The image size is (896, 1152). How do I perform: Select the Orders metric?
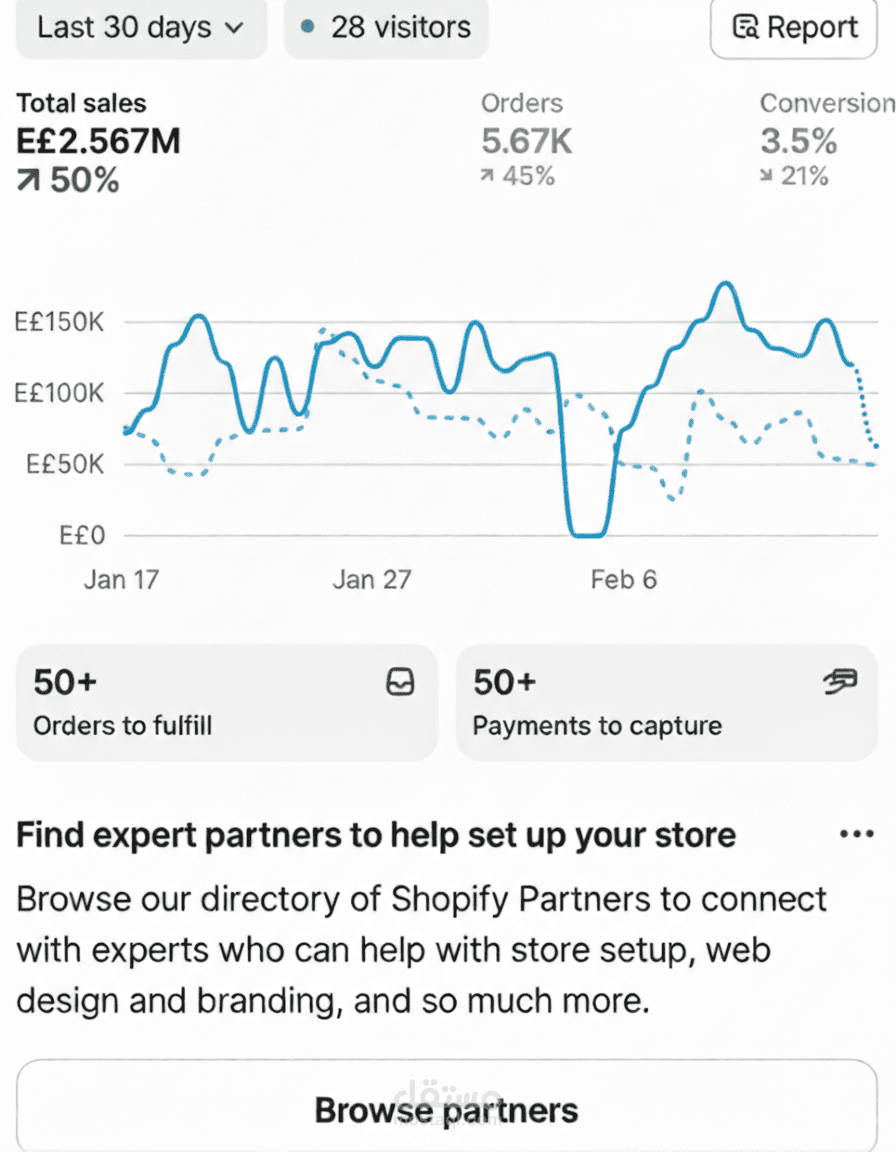tap(526, 140)
